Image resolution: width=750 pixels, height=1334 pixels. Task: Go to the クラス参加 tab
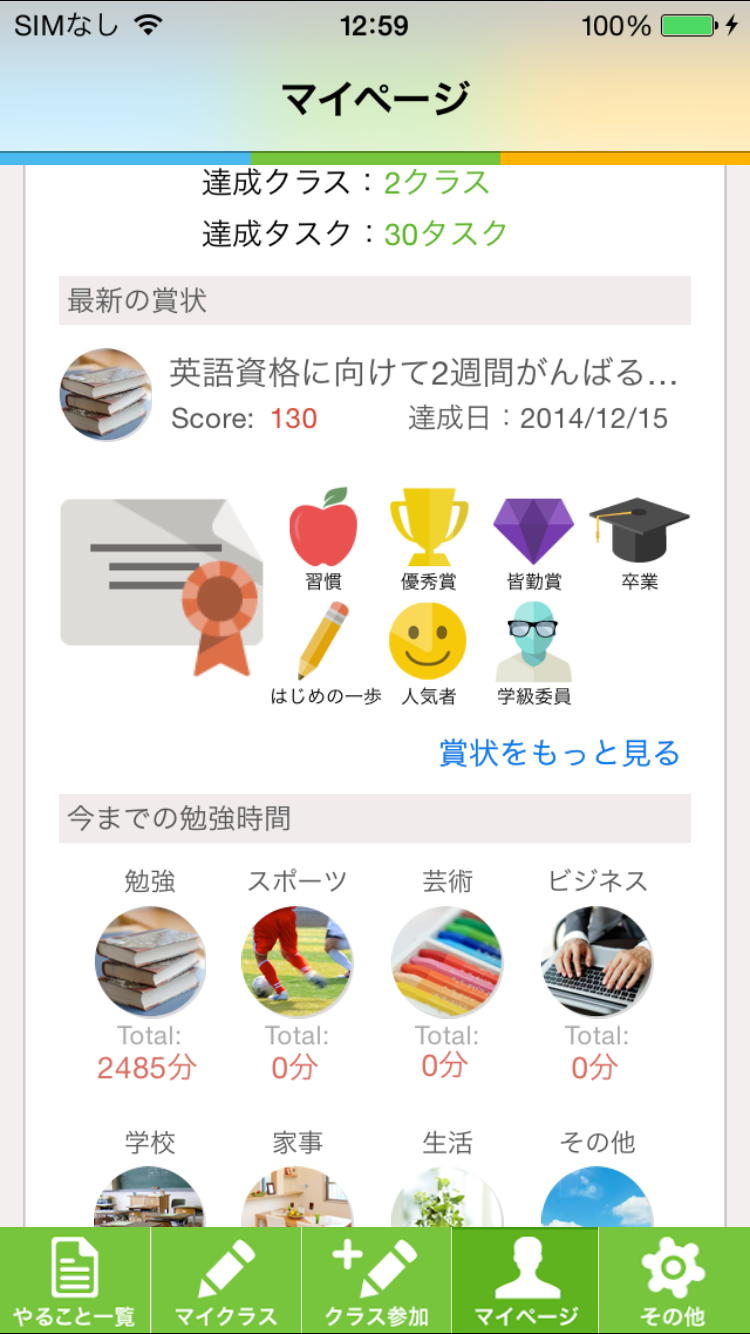click(x=376, y=1282)
